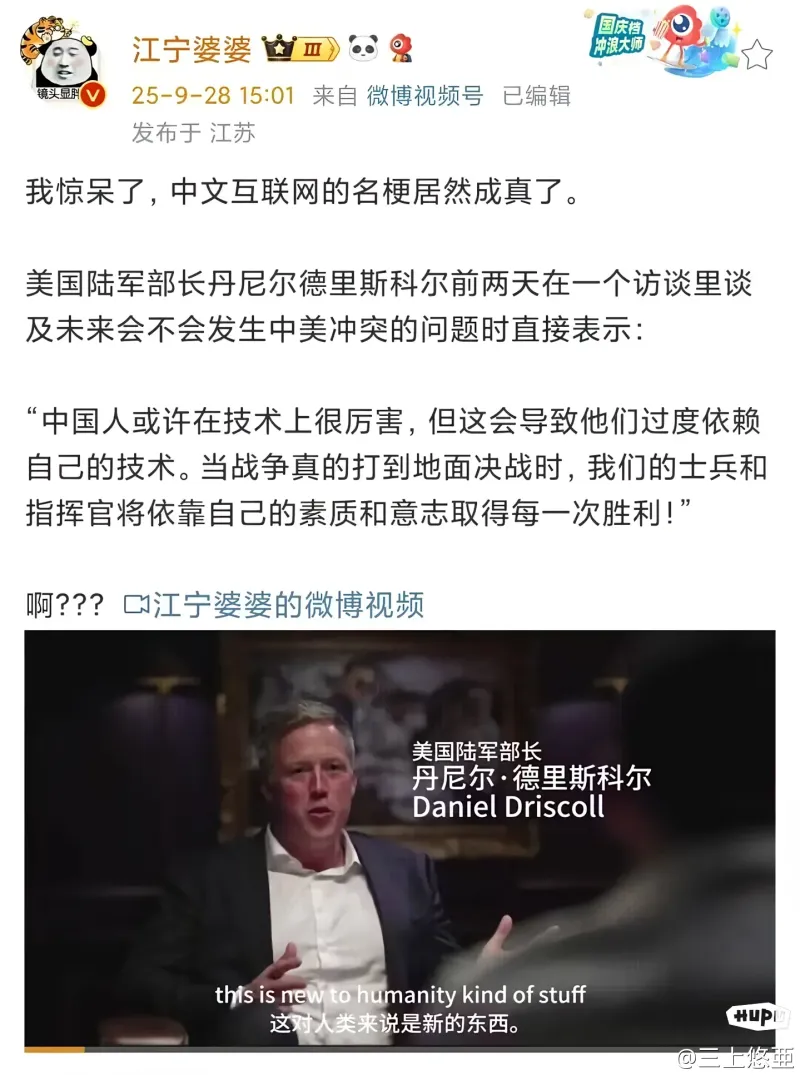Open 江宁婆婆's profile avatar
The width and height of the screenshot is (800, 1075).
pyautogui.click(x=62, y=62)
